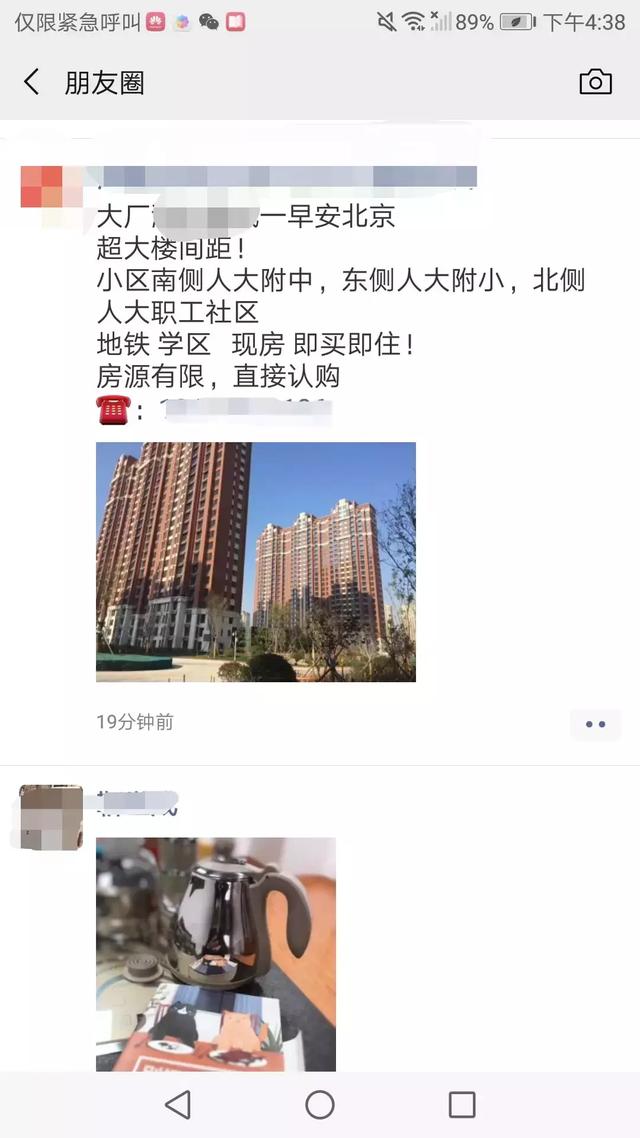This screenshot has height=1138, width=640.
Task: Show recent apps
Action: click(462, 1104)
